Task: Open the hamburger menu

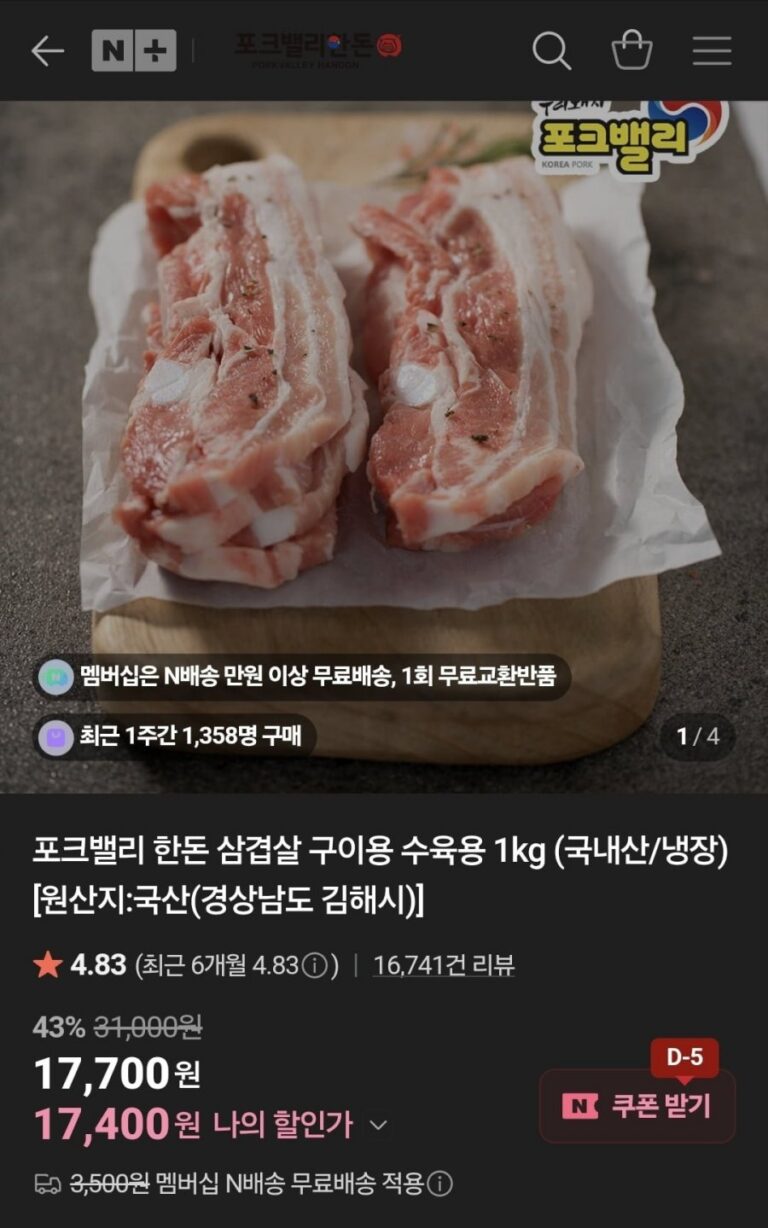Action: point(712,51)
